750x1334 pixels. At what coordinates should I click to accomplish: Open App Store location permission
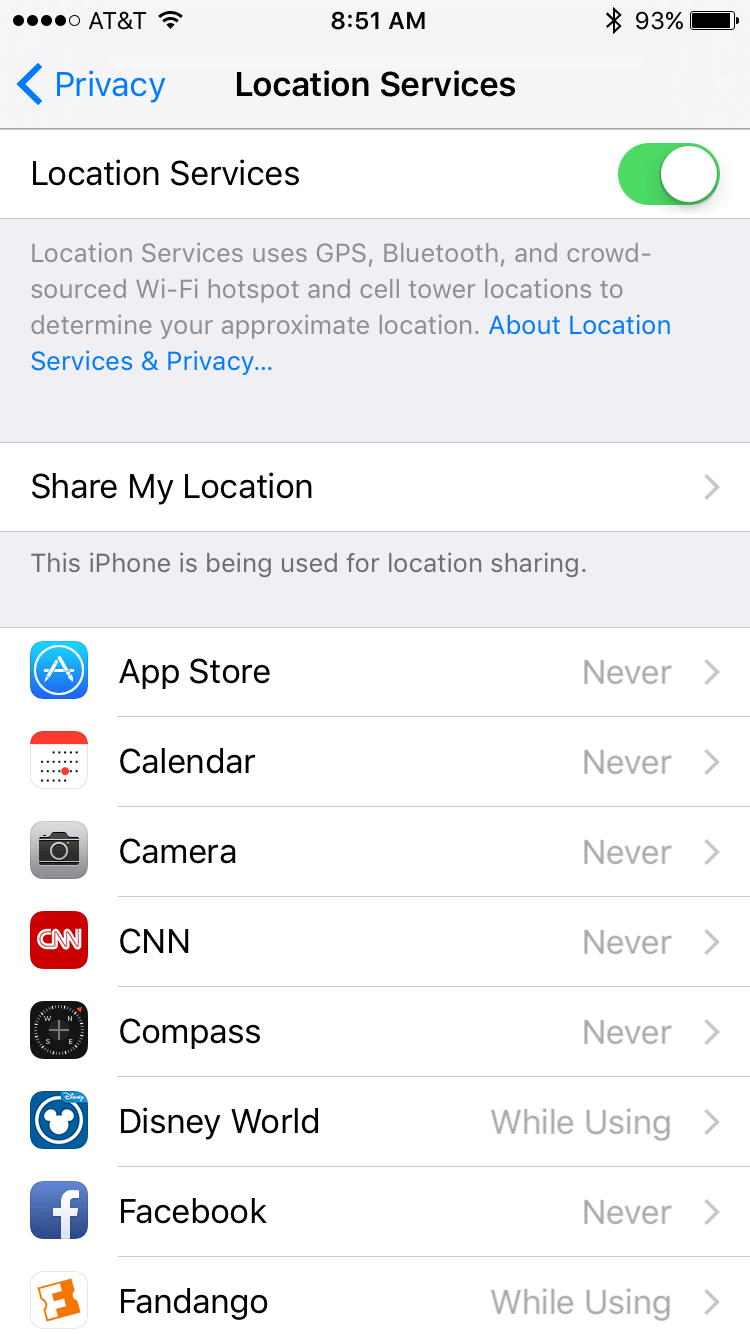point(375,672)
